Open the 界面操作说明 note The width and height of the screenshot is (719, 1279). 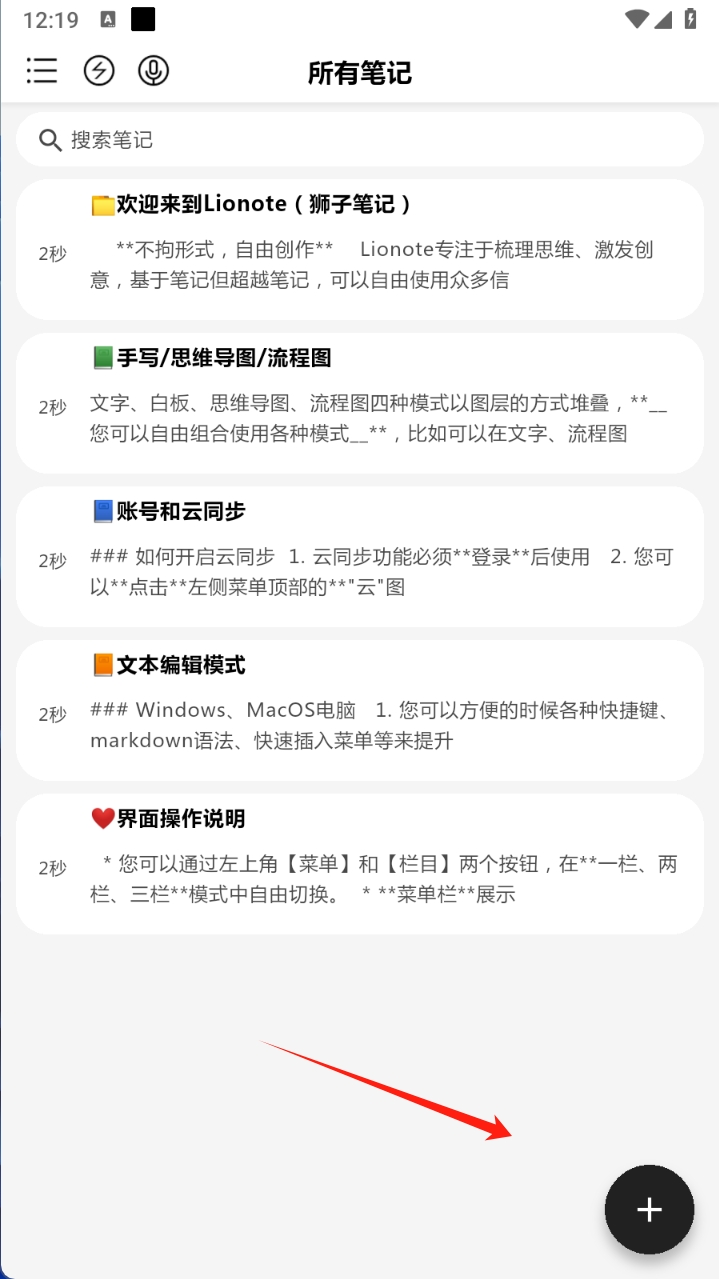(360, 863)
